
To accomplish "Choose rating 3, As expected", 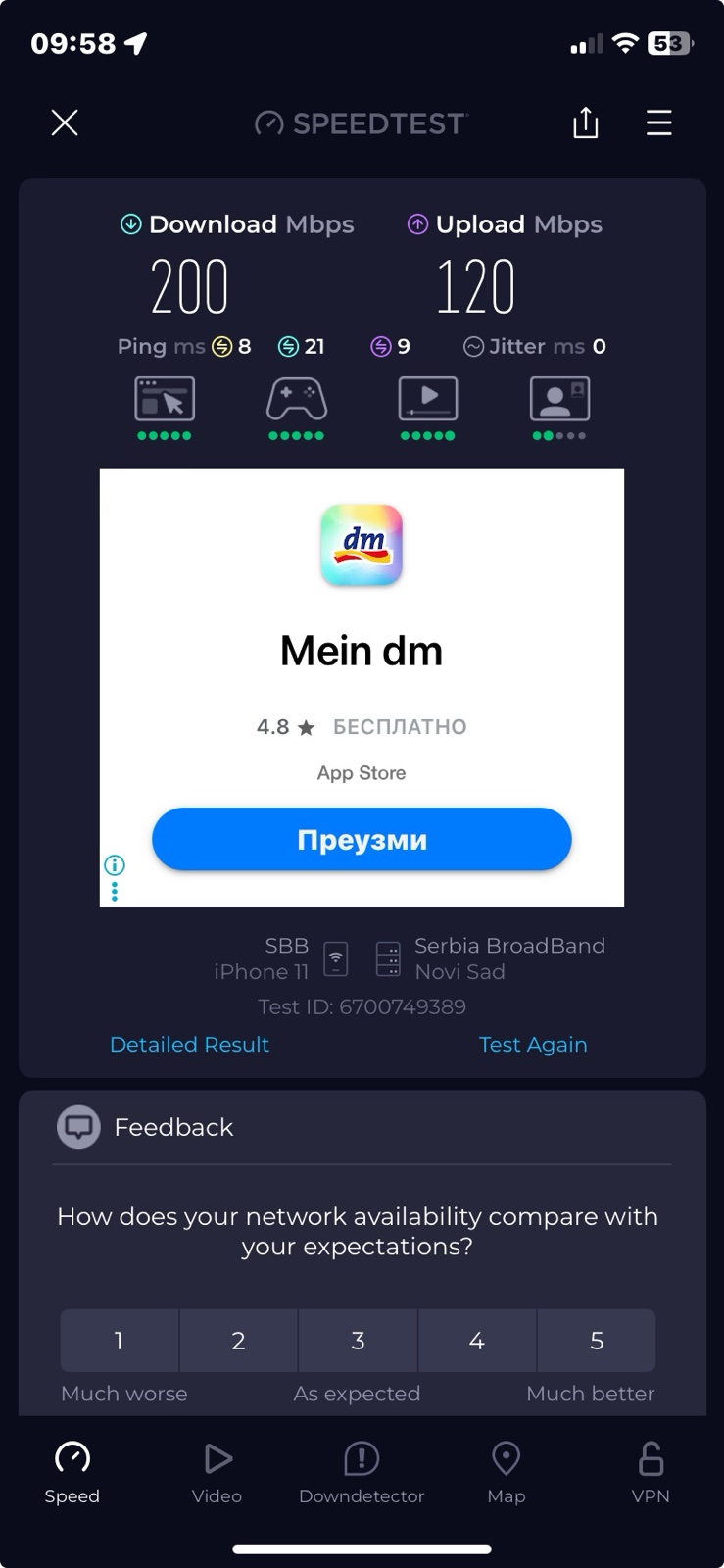I will (358, 1341).
